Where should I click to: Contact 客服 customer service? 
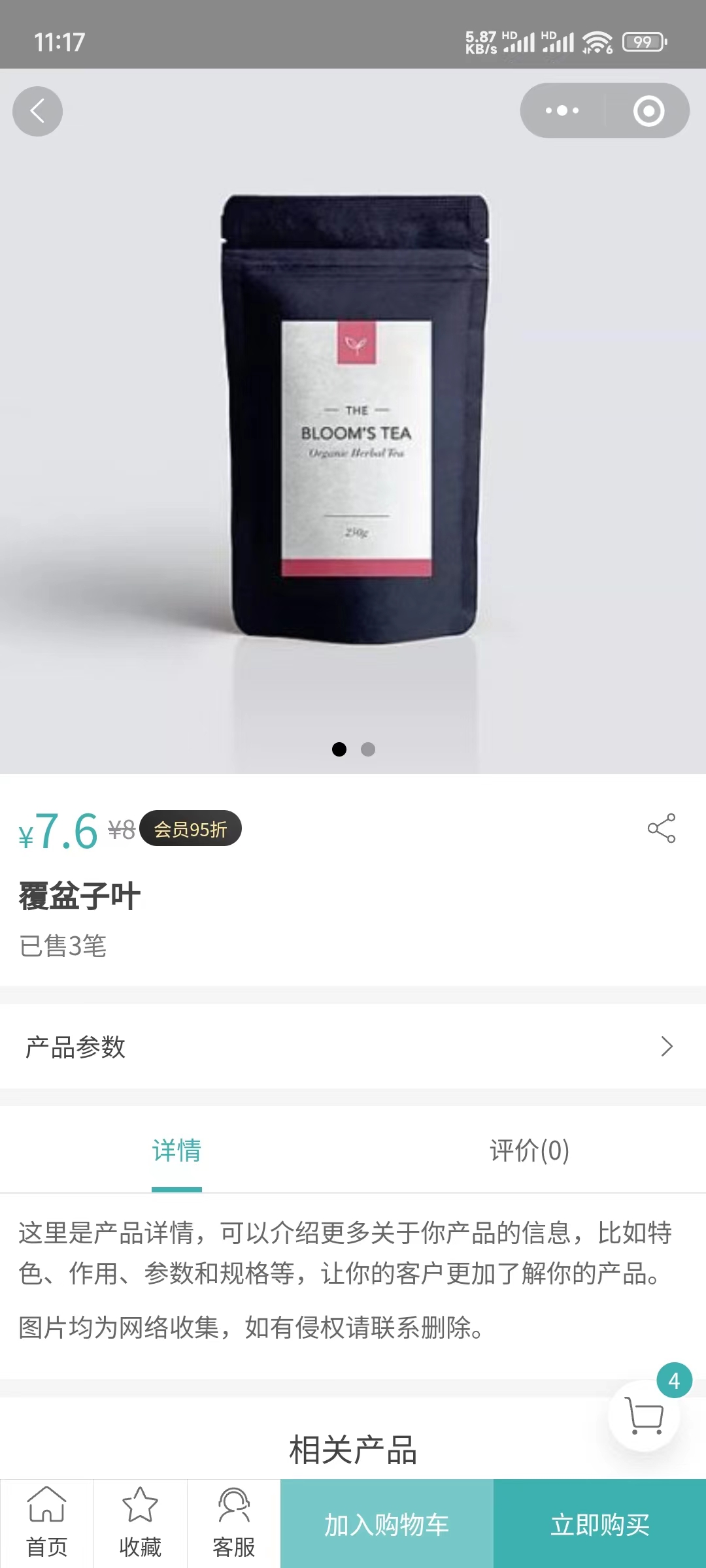click(x=234, y=1524)
